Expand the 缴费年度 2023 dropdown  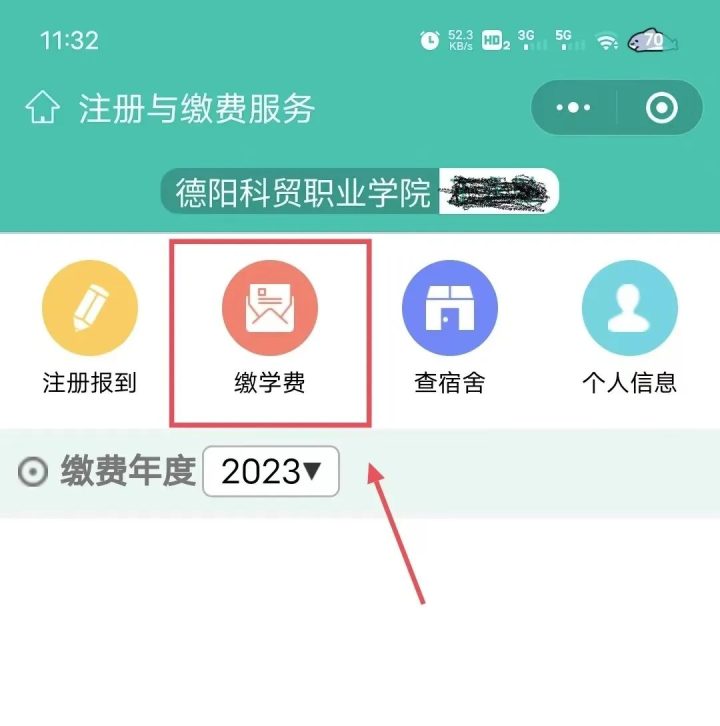point(271,472)
